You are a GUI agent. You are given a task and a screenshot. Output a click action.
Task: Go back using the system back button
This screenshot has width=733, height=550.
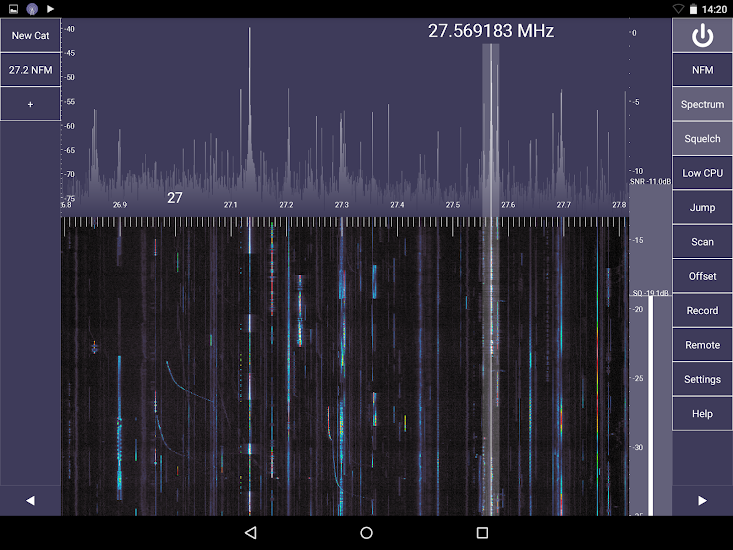coord(250,533)
